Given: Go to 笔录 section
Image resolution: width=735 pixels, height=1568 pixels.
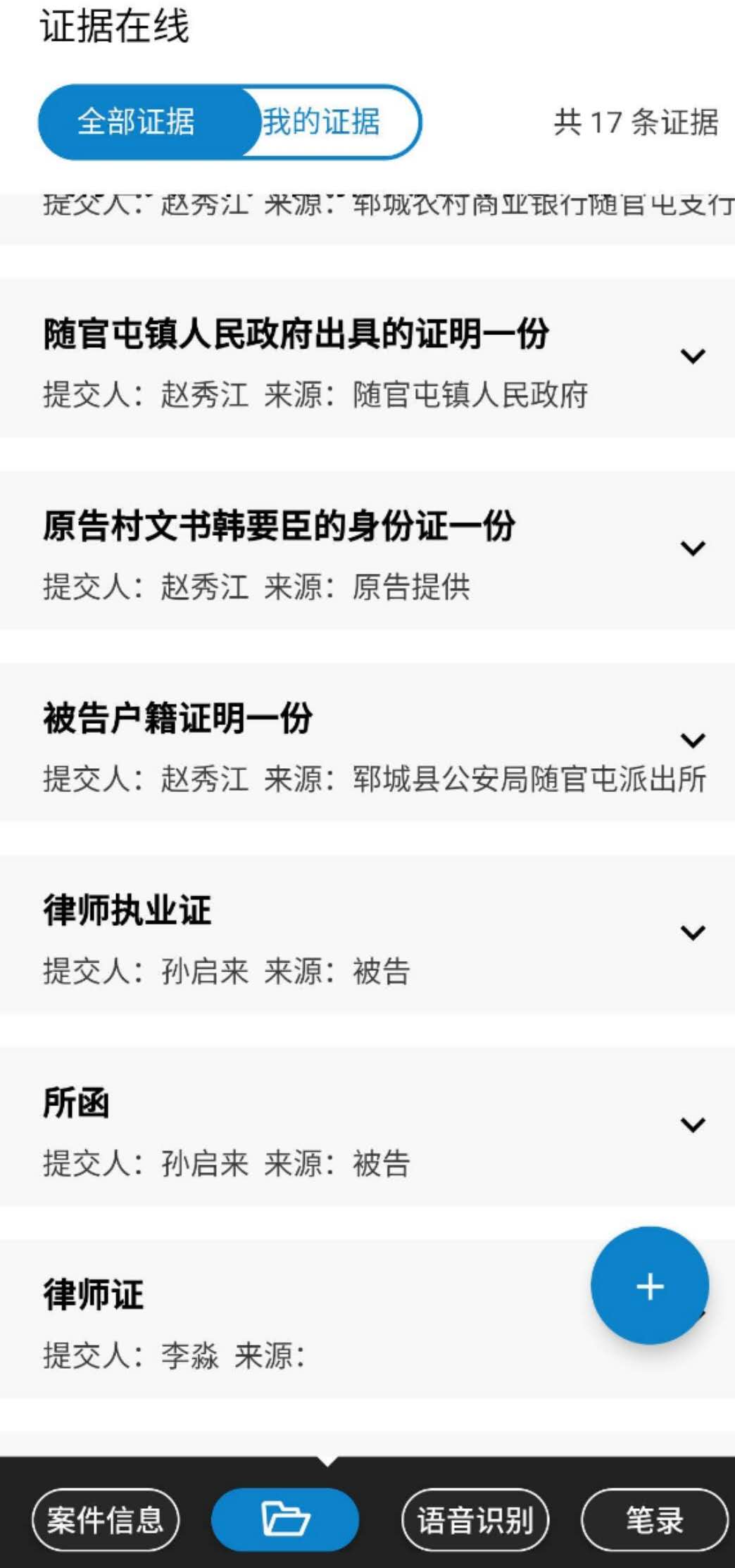Looking at the screenshot, I should pyautogui.click(x=654, y=1519).
